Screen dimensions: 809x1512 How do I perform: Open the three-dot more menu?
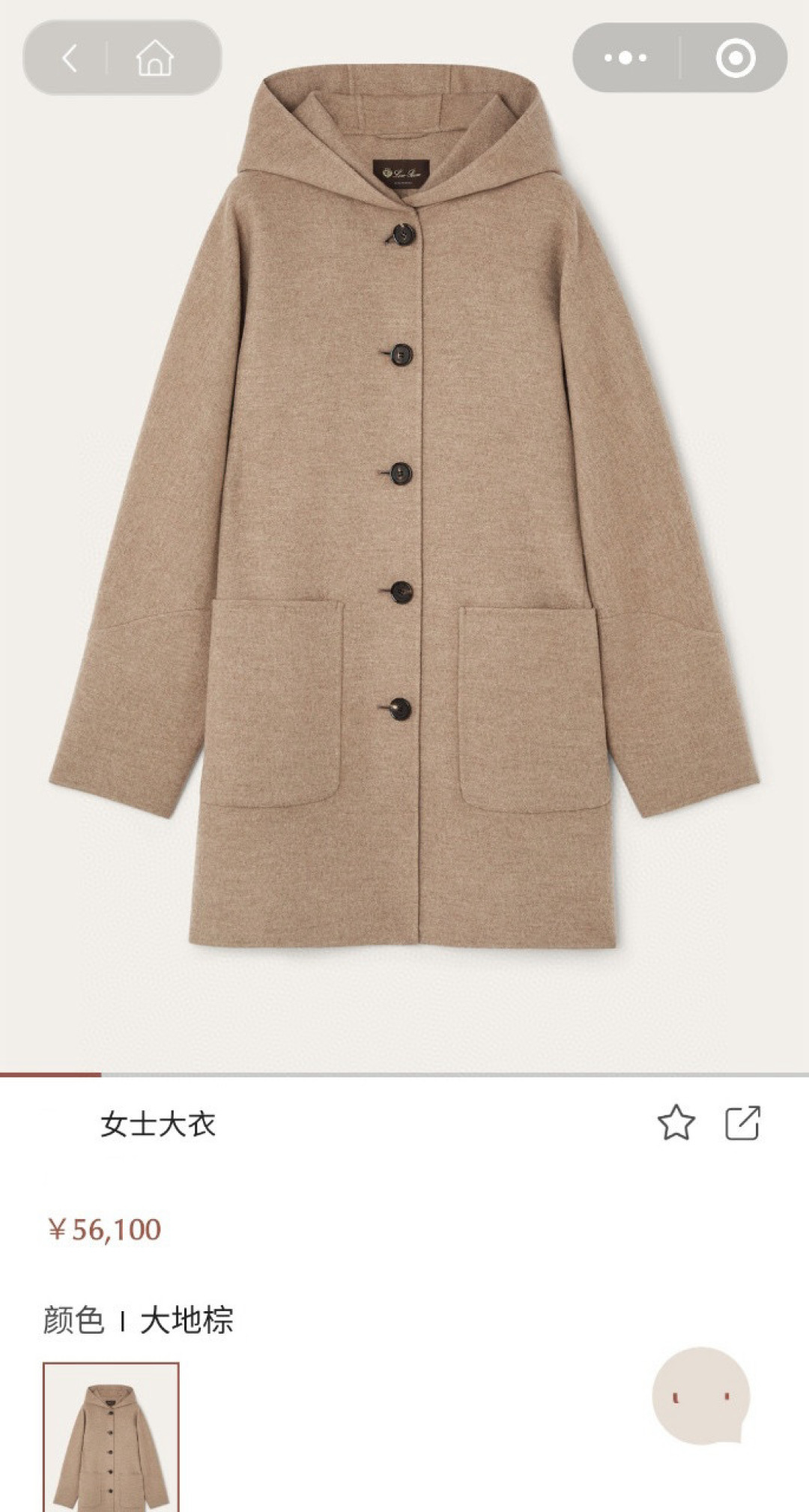tap(625, 58)
